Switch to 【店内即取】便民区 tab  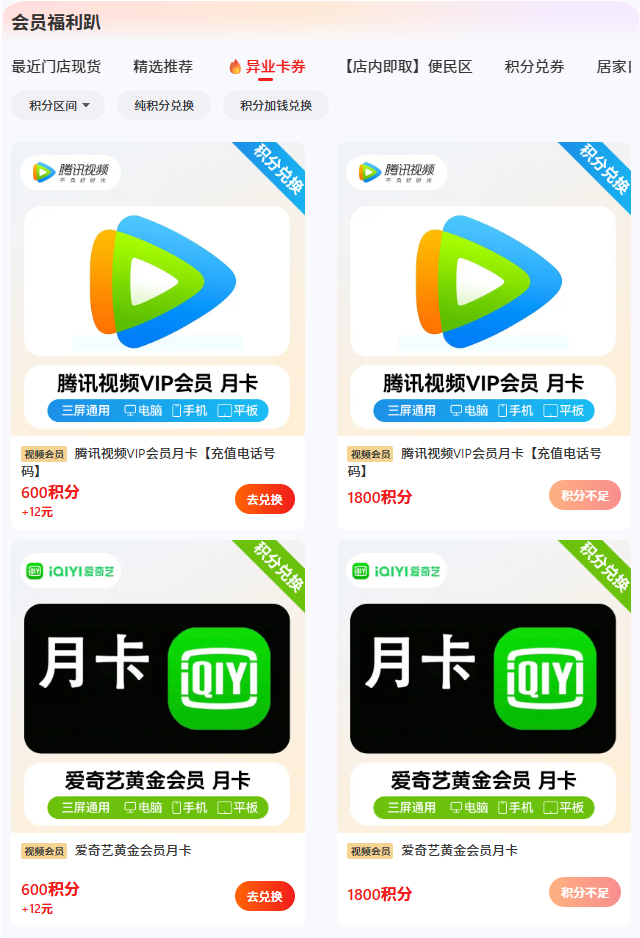[x=408, y=67]
